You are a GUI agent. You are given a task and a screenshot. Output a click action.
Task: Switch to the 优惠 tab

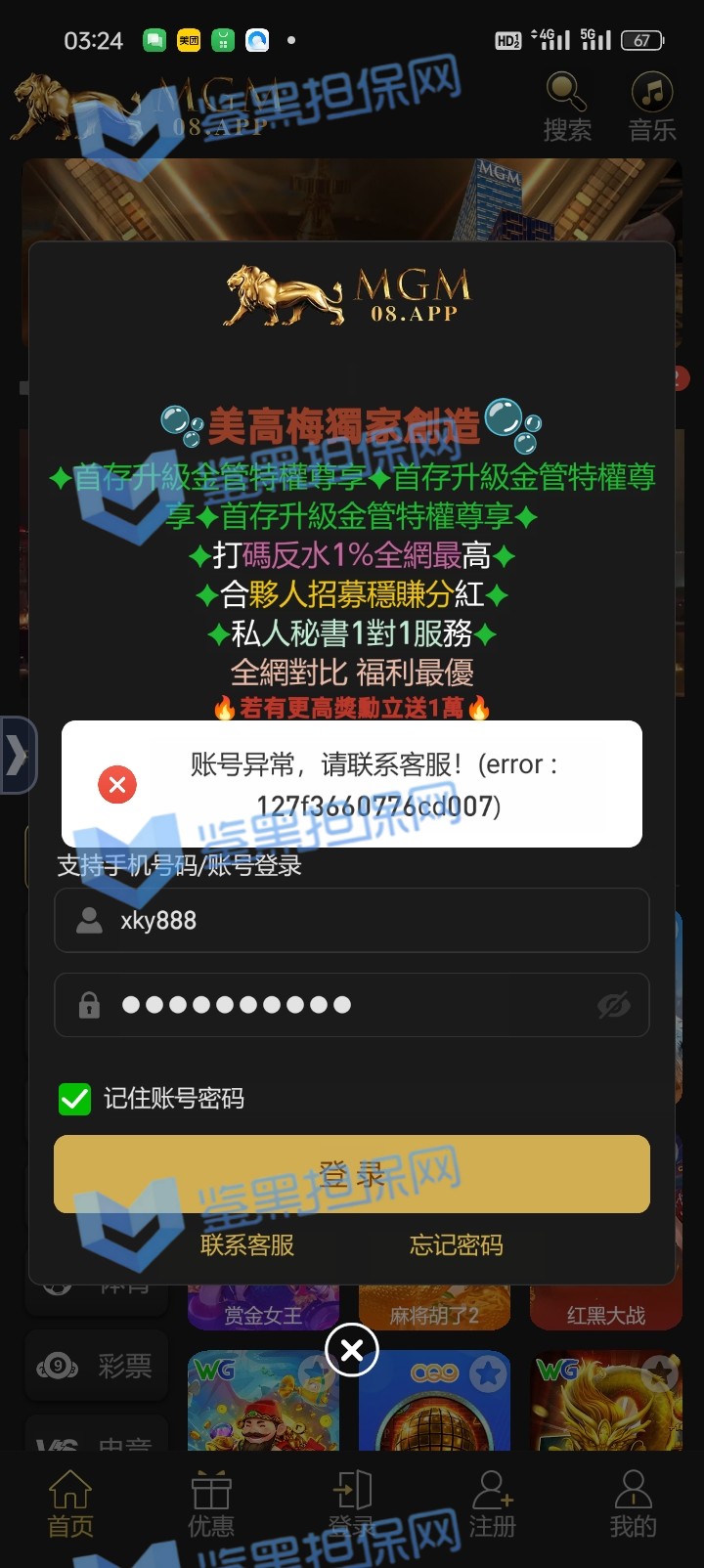pos(211,1503)
